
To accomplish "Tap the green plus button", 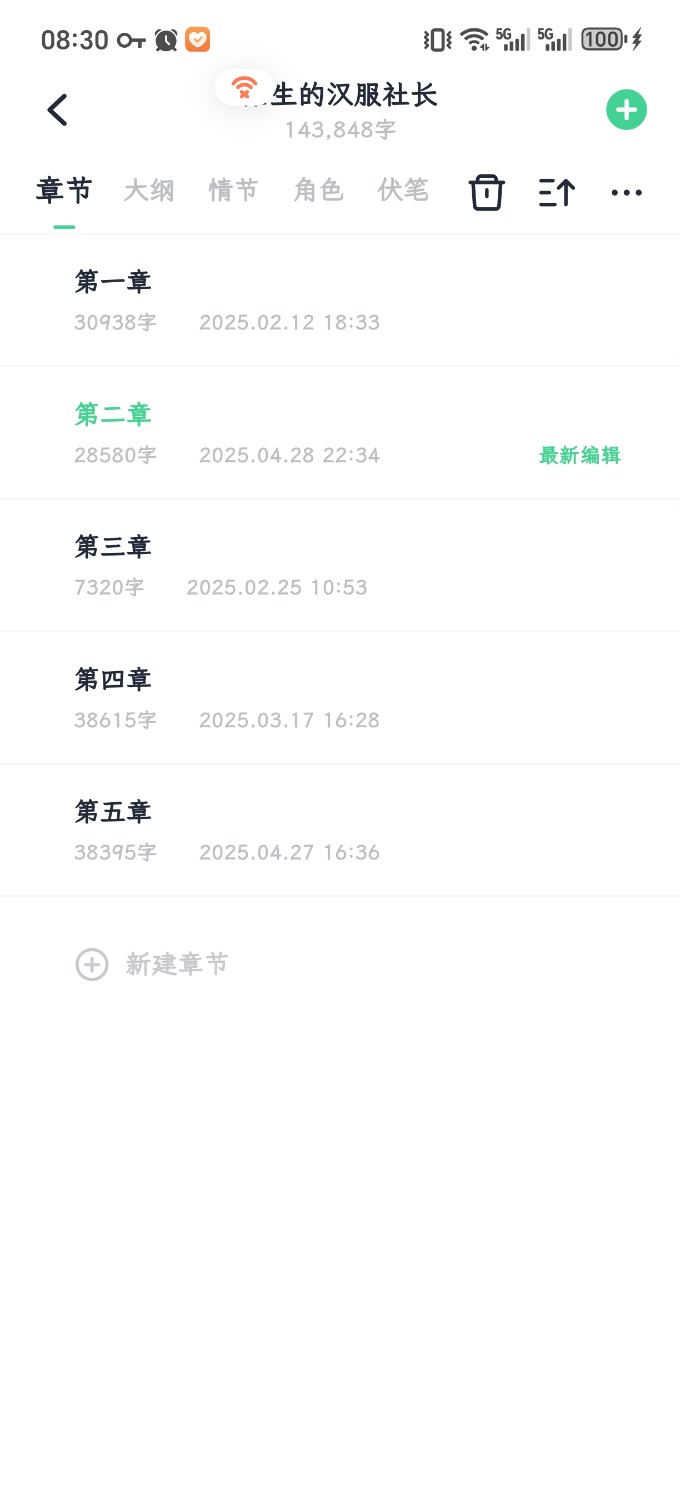I will tap(626, 110).
